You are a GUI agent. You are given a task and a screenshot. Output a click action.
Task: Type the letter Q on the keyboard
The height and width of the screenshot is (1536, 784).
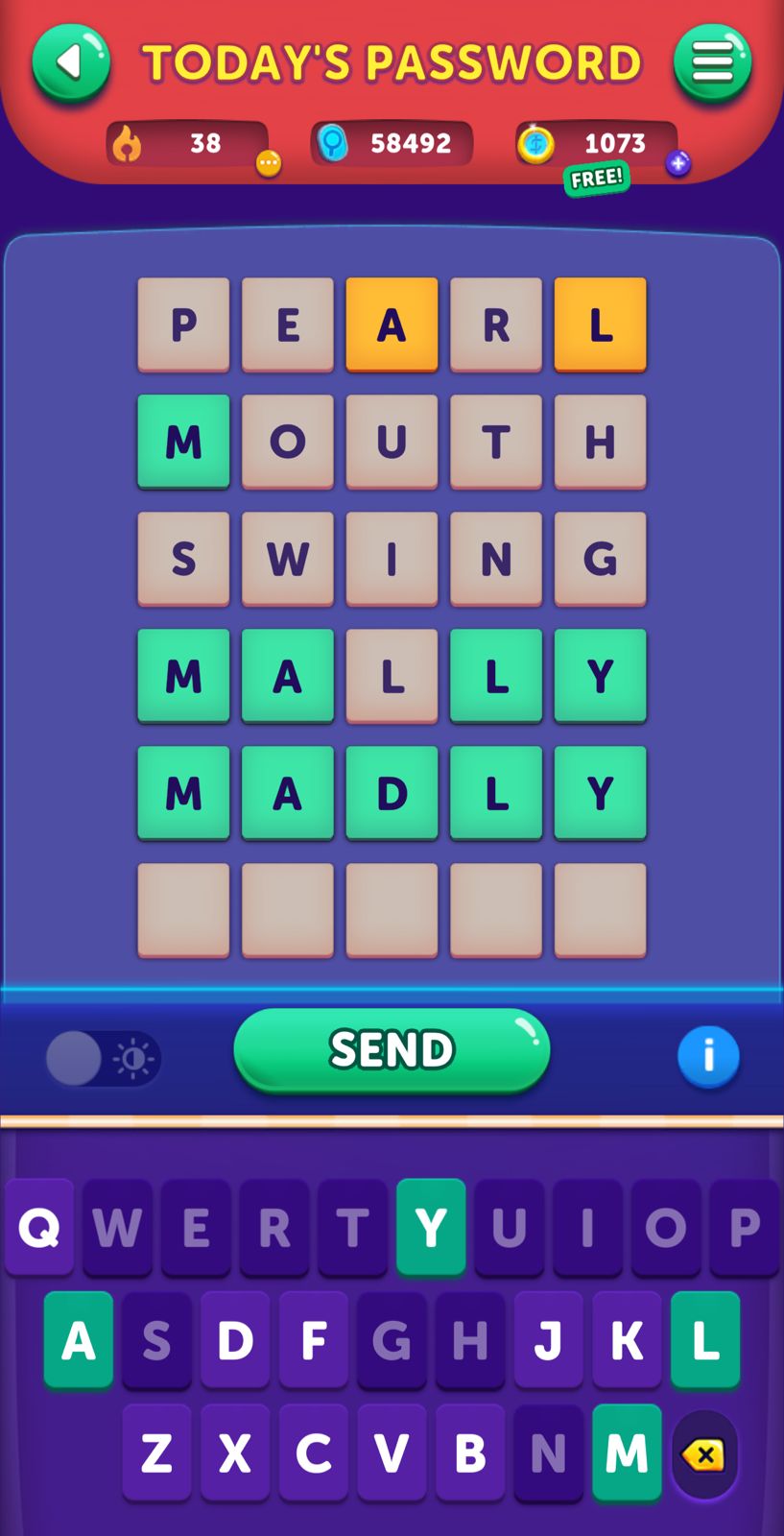coord(39,1226)
